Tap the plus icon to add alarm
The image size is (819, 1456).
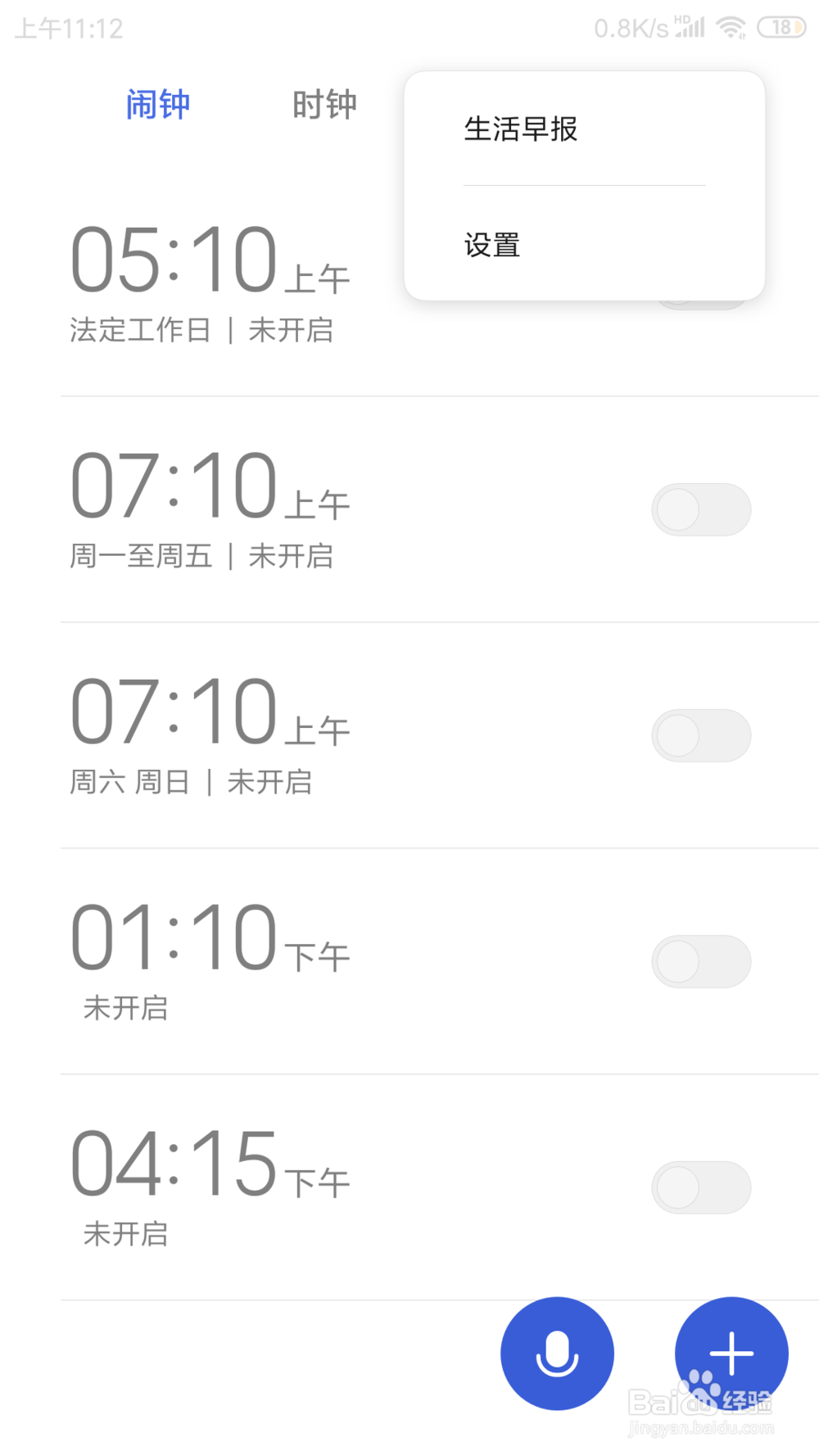pos(731,1353)
